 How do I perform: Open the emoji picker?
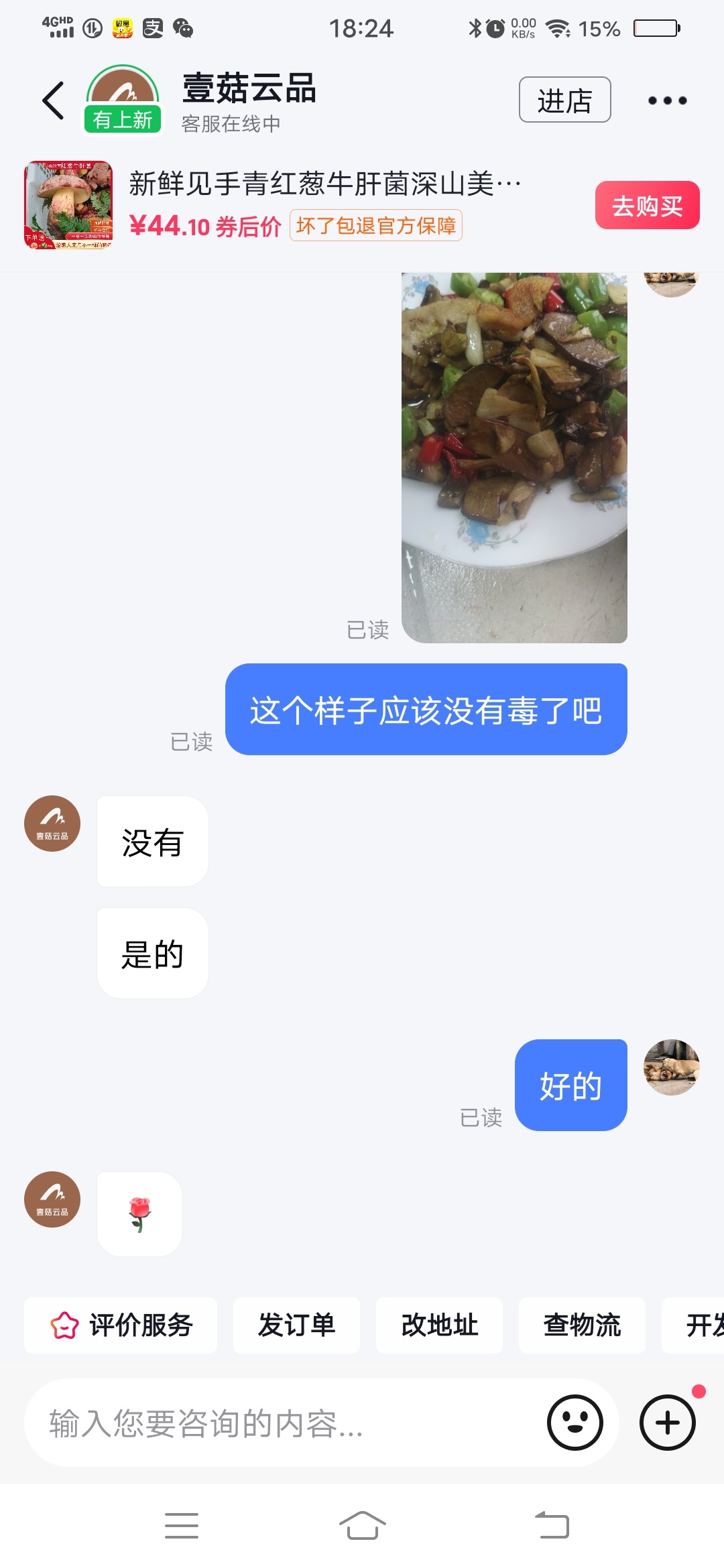coord(575,1423)
